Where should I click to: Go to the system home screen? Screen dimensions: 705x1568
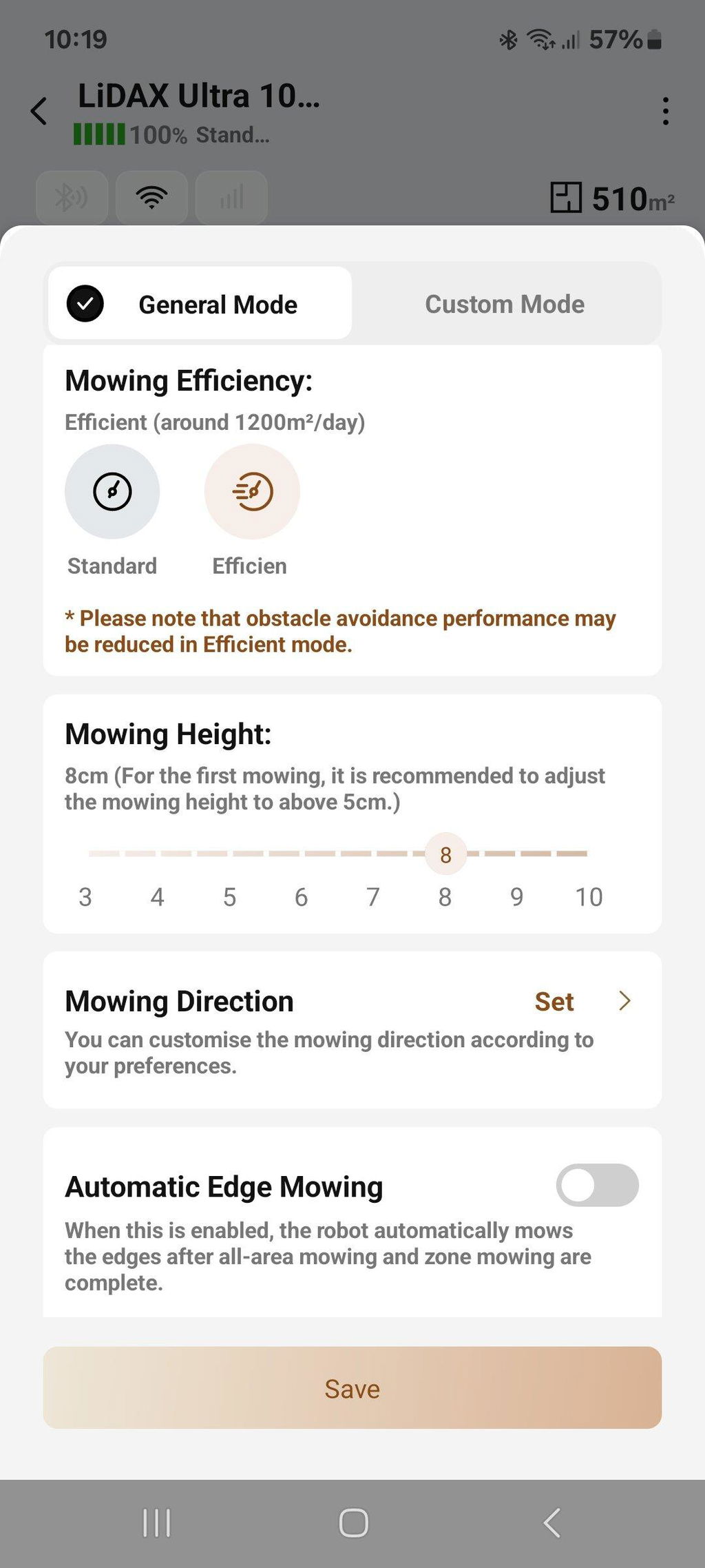353,1523
